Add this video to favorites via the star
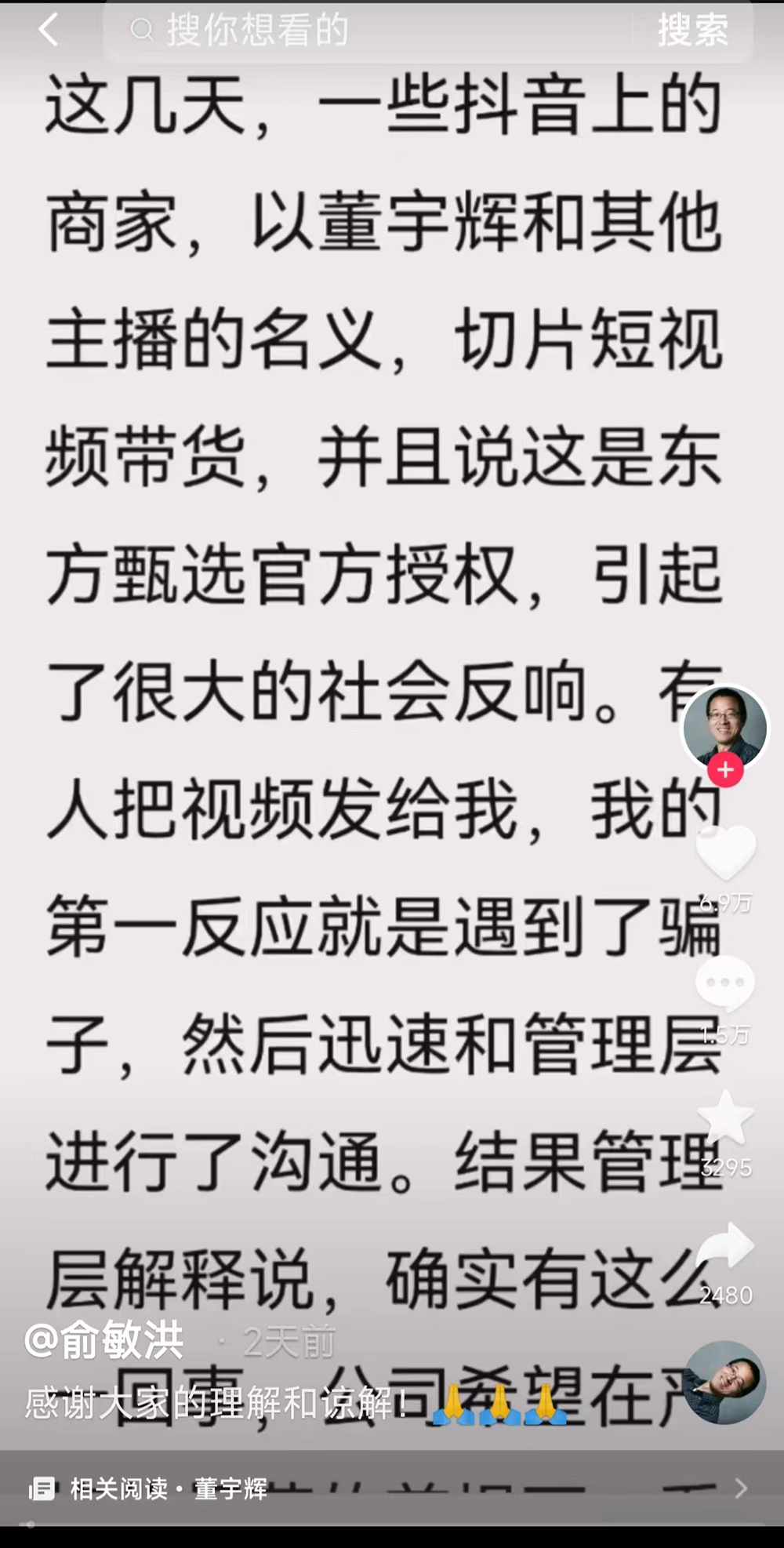Viewport: 784px width, 1548px height. (x=725, y=1117)
